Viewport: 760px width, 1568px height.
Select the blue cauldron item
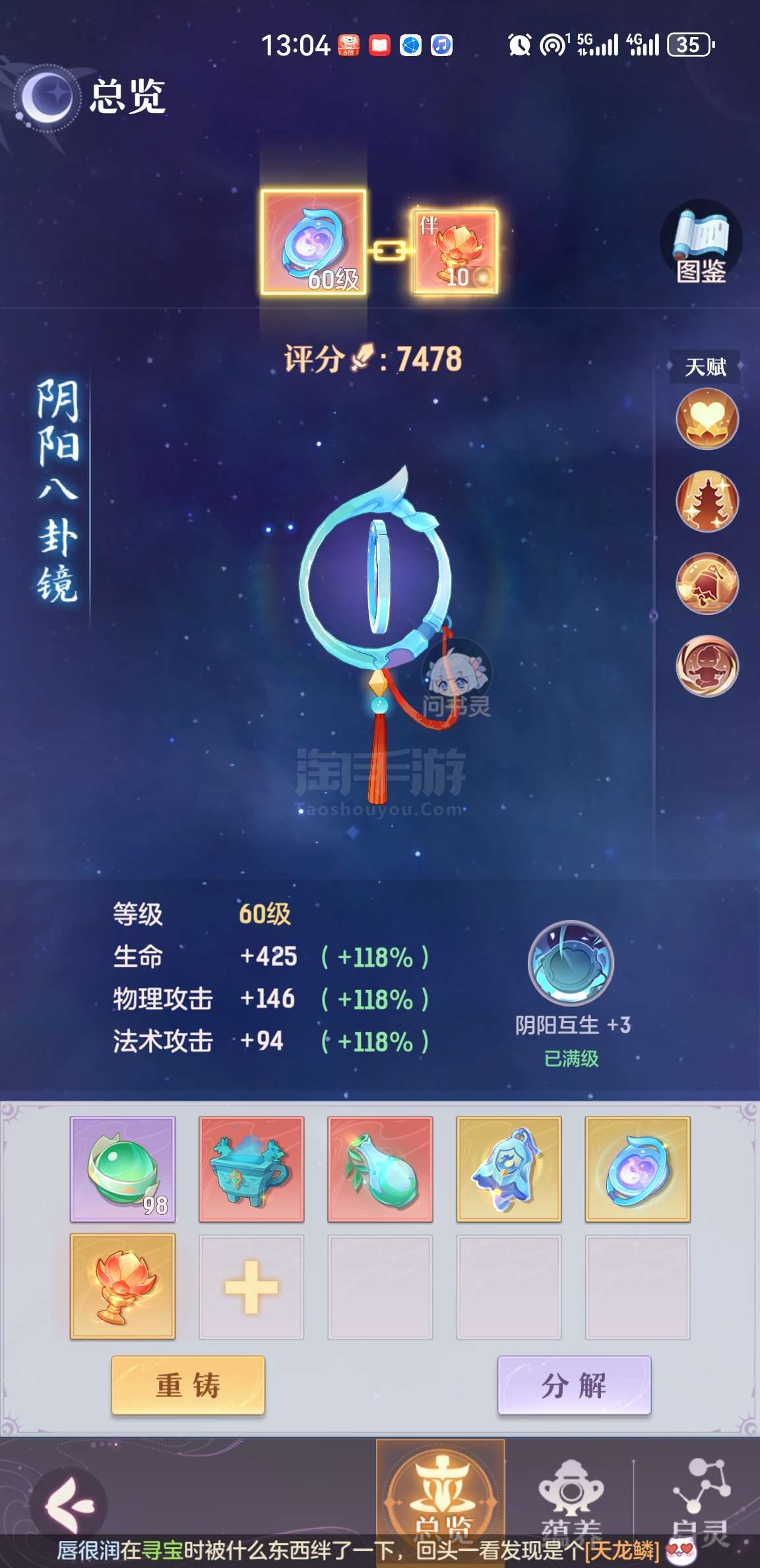251,1169
